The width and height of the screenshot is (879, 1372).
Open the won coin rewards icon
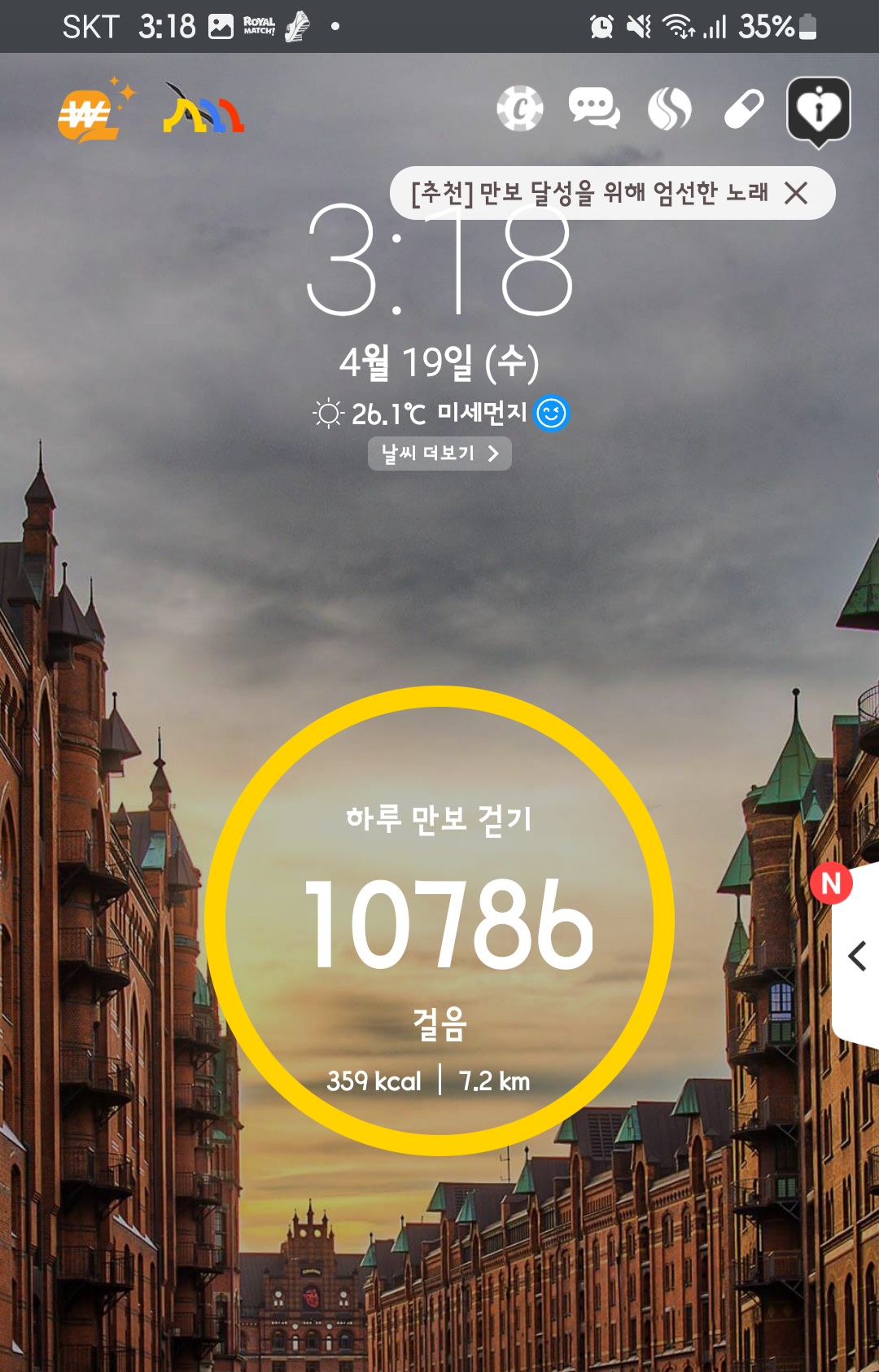(x=91, y=112)
